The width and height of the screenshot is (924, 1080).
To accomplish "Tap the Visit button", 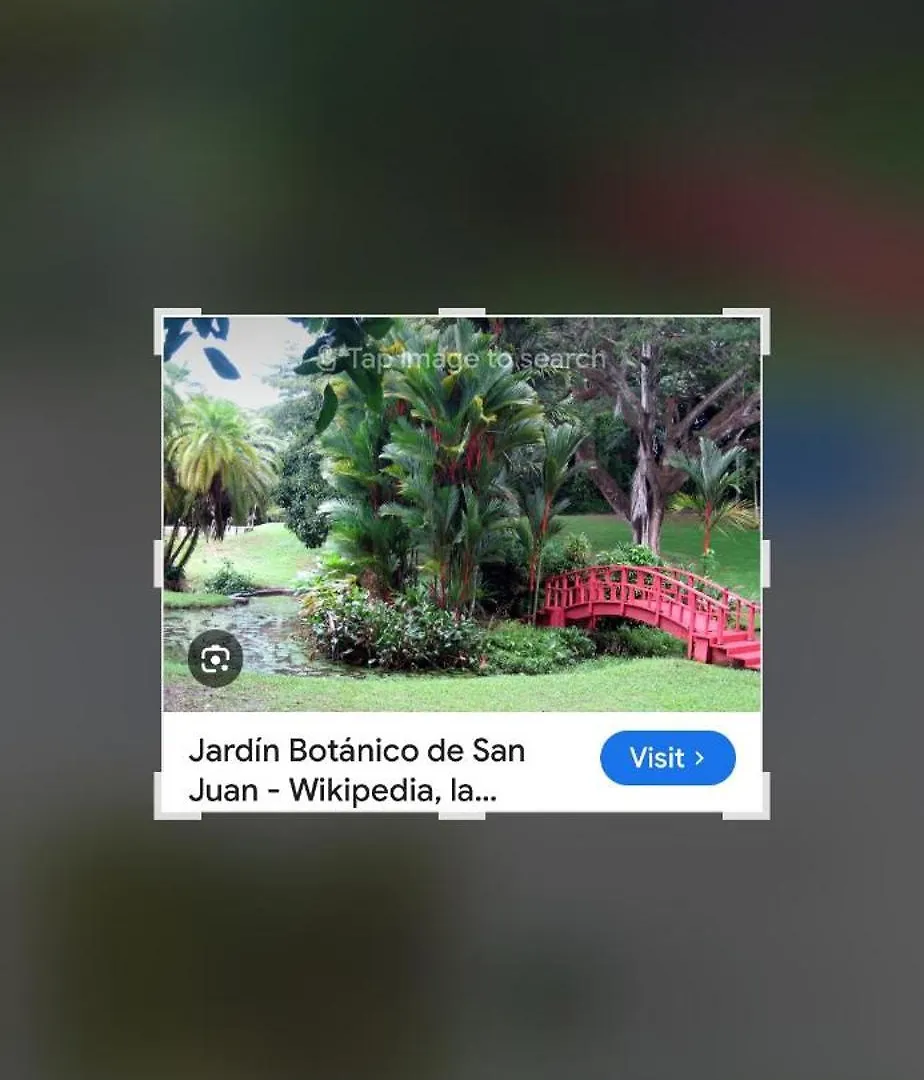I will click(x=667, y=758).
